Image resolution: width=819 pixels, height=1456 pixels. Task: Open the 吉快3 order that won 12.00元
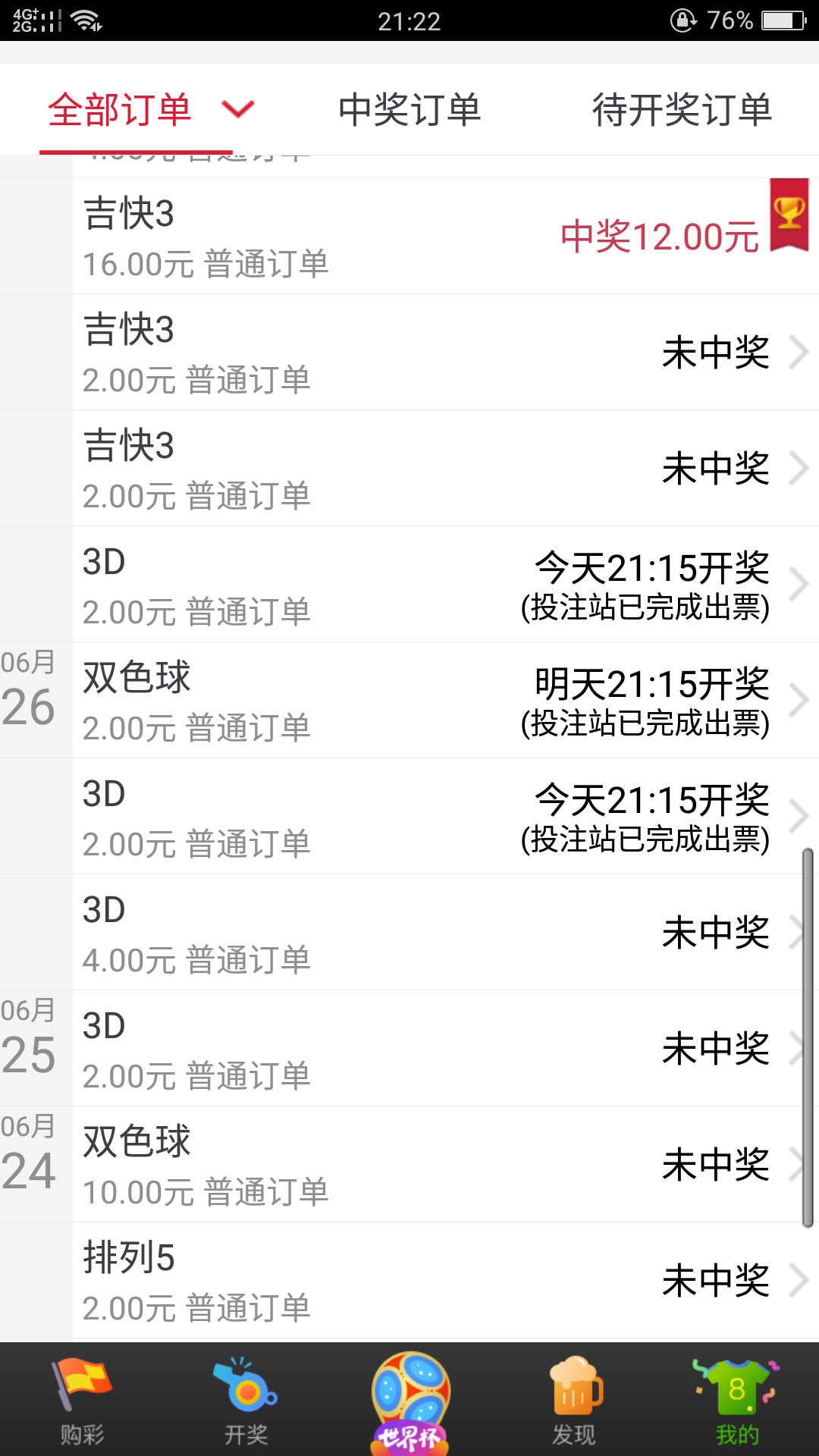click(x=446, y=236)
